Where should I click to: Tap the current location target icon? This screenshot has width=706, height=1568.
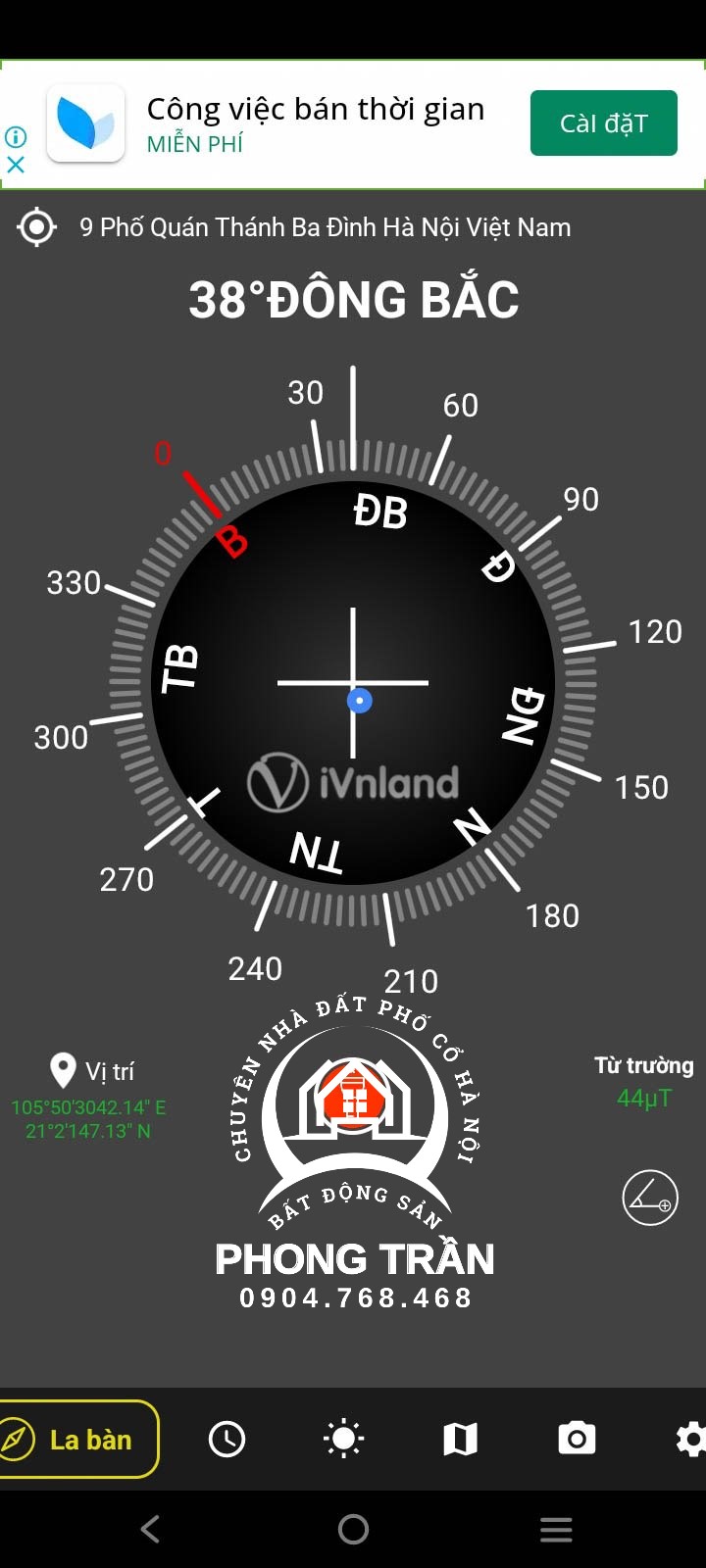(x=36, y=227)
